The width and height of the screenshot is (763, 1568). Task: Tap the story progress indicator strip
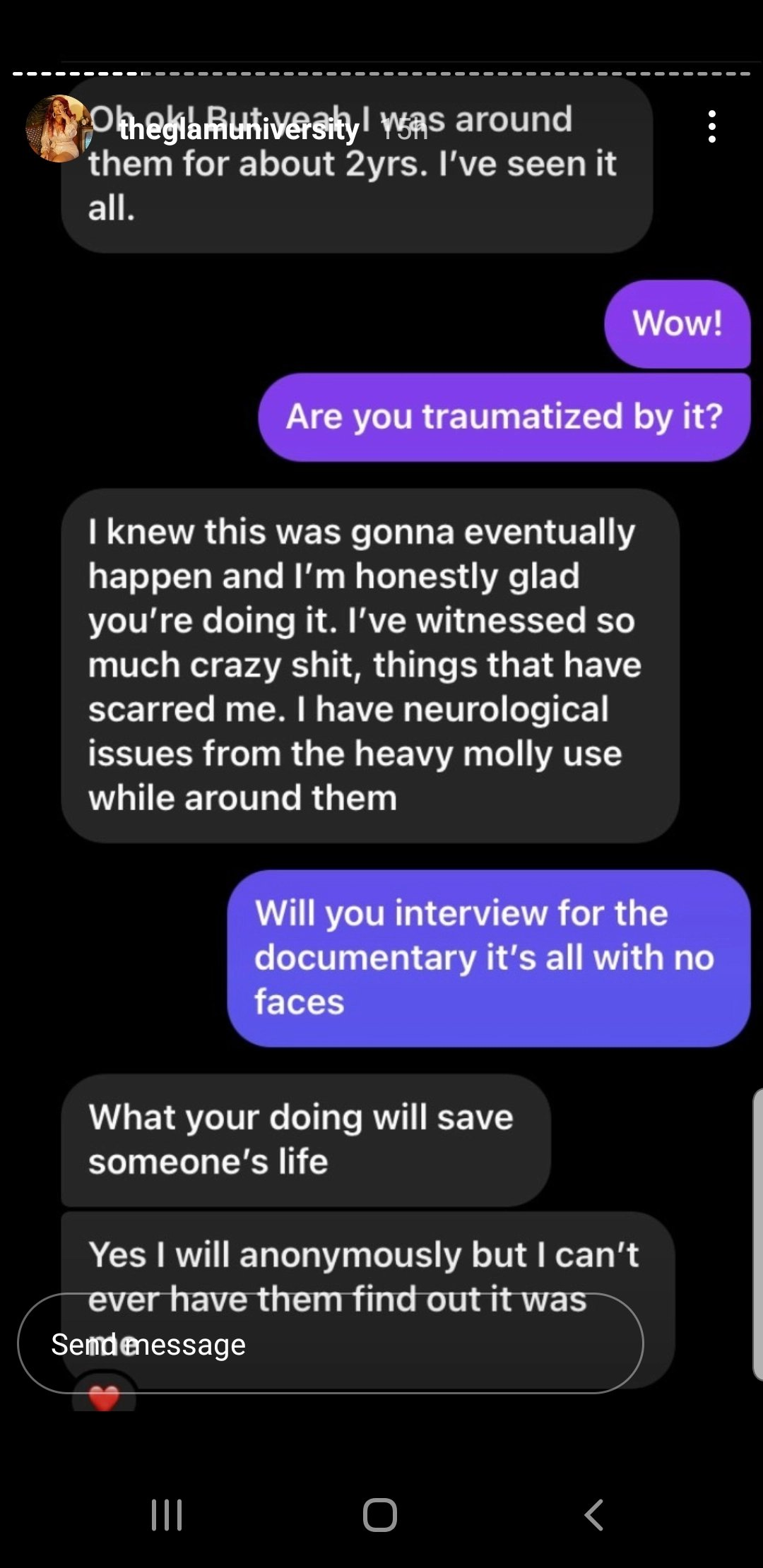point(381,73)
